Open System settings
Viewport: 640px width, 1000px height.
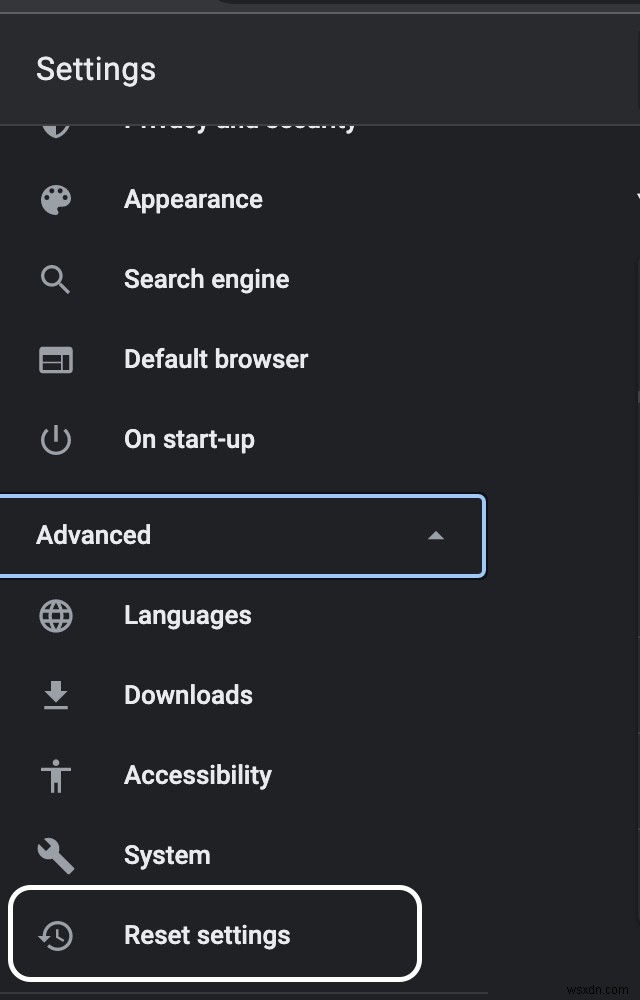(167, 855)
